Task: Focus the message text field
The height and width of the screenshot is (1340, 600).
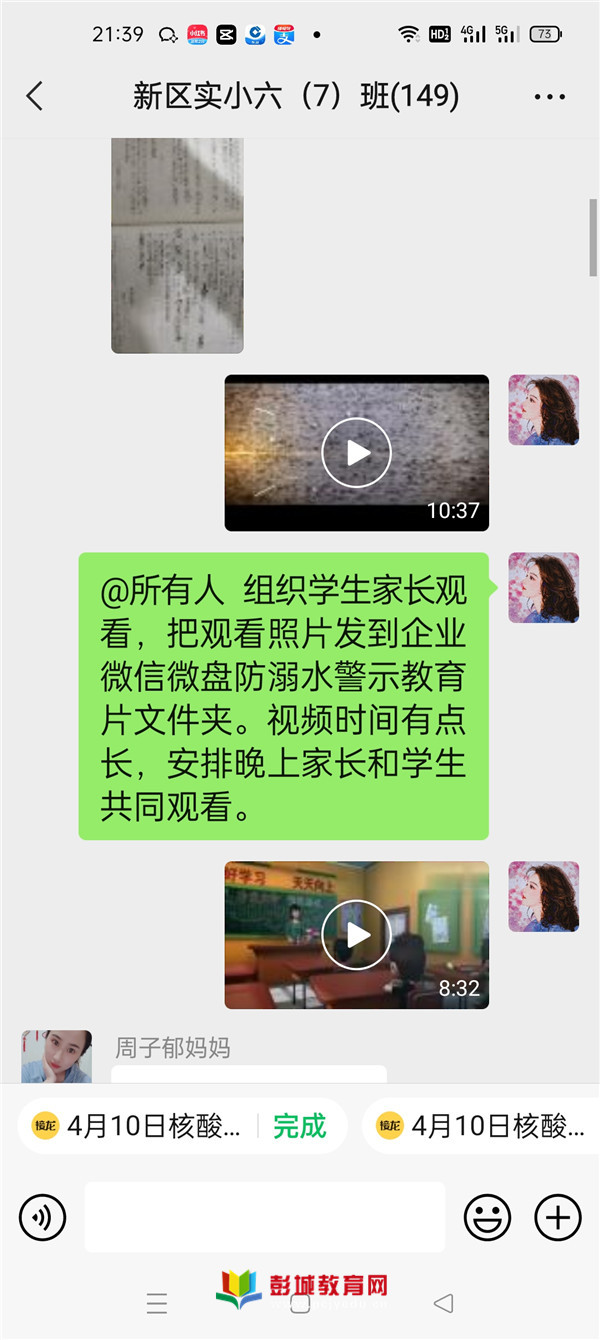Action: tap(264, 1217)
